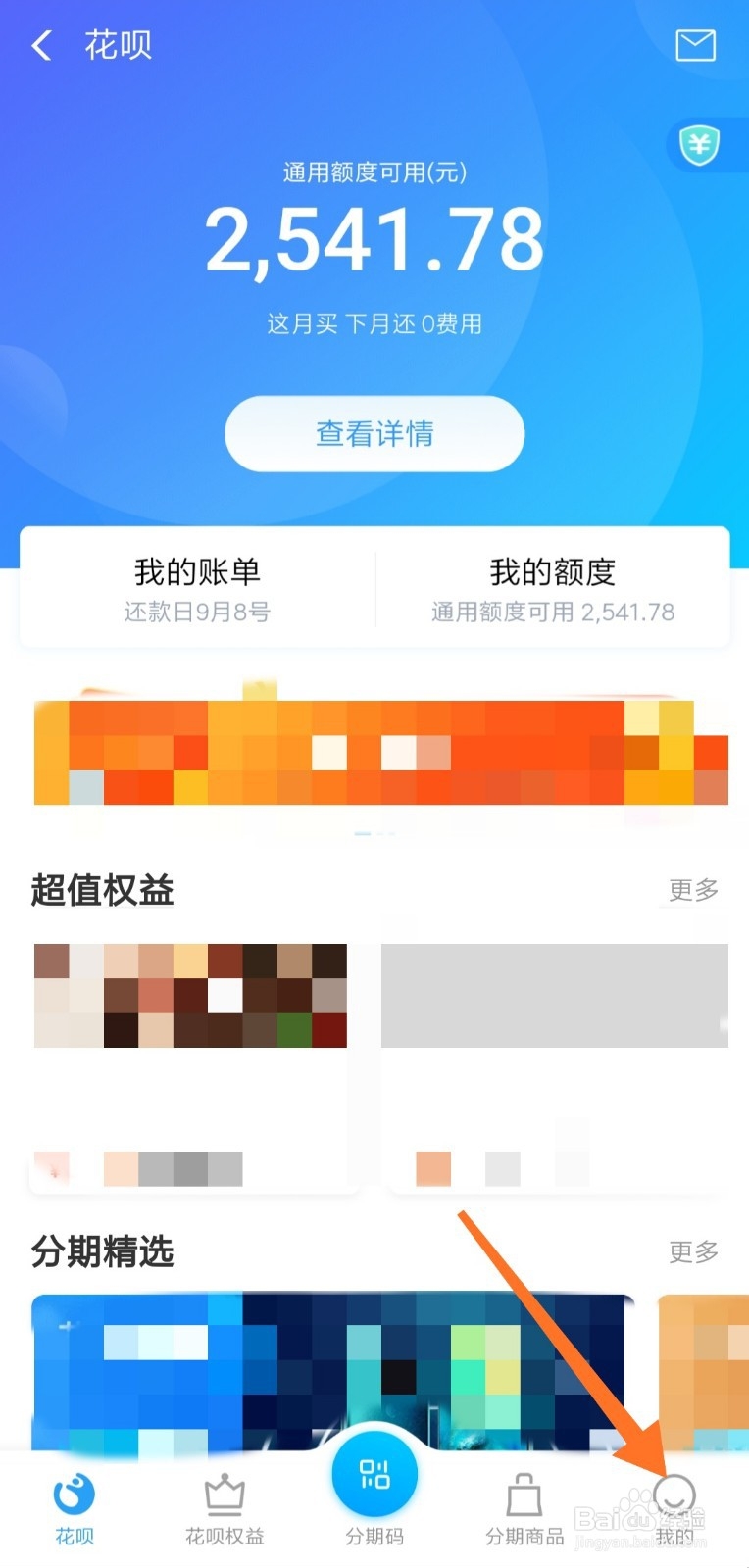Tap 查看详情 to view credit details
The width and height of the screenshot is (749, 1568).
374,433
